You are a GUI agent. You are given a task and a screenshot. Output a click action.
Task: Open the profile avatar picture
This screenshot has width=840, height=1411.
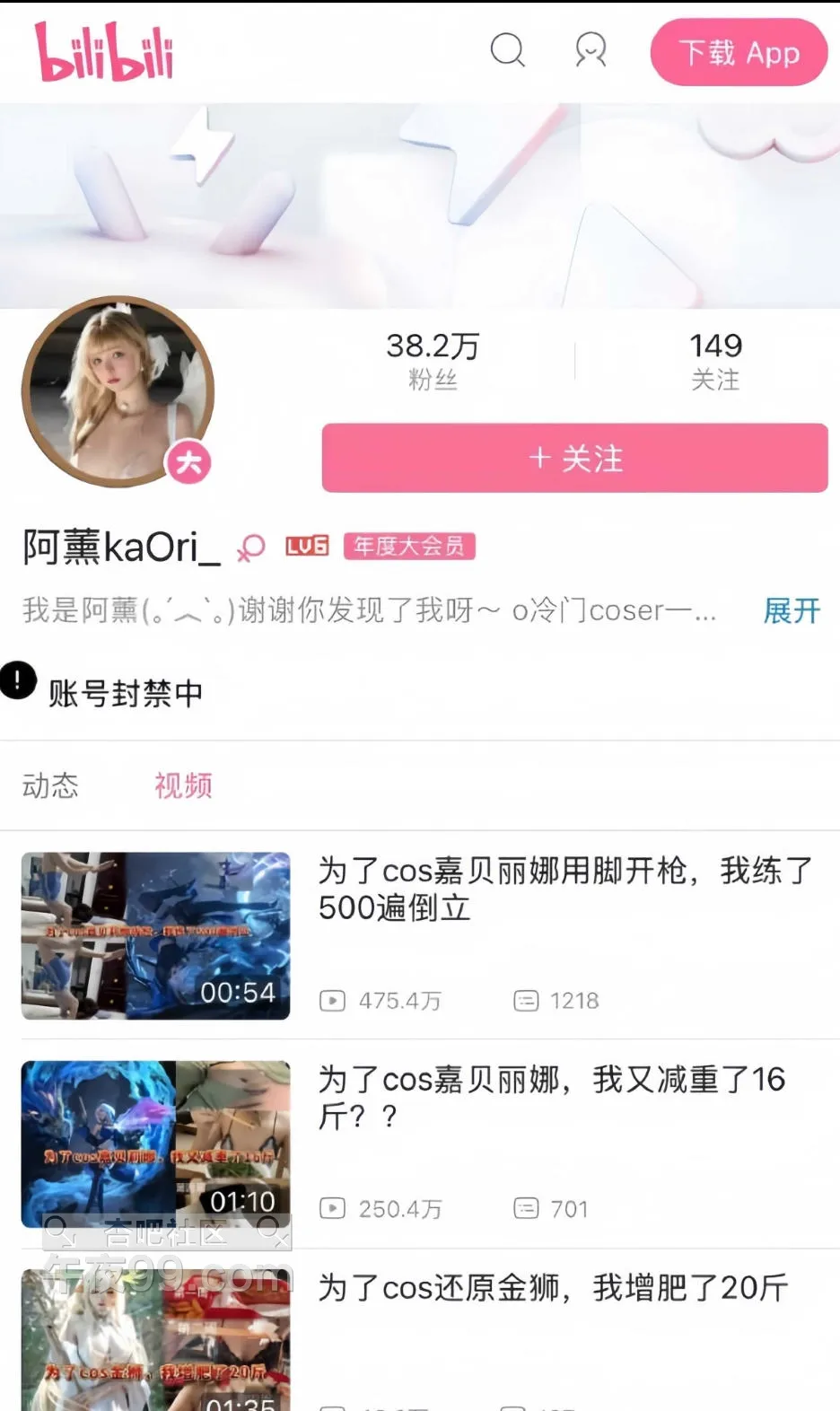(118, 391)
